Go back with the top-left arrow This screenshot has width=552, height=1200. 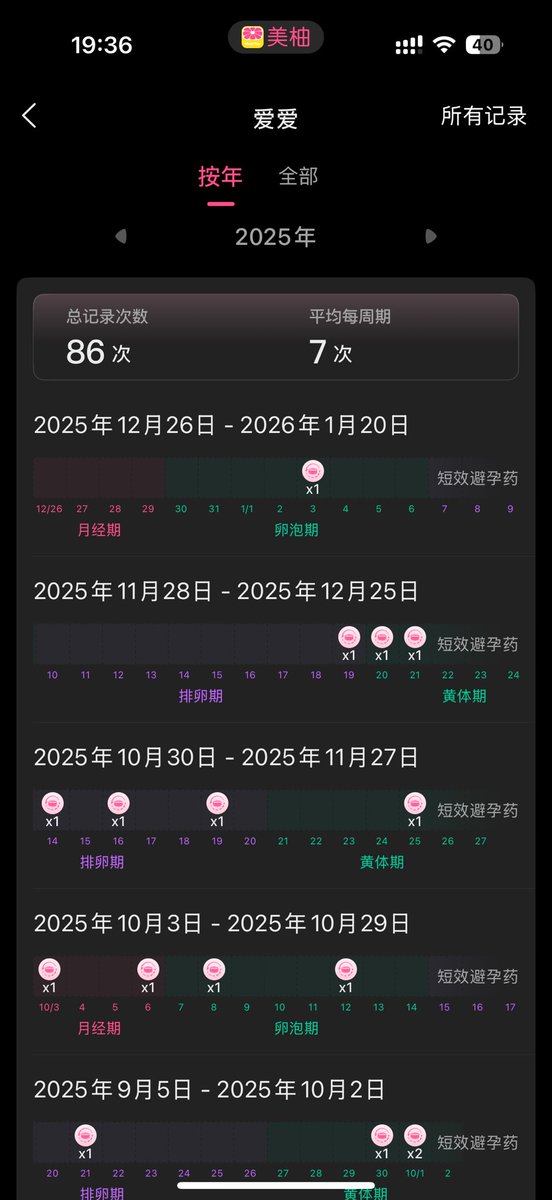29,116
